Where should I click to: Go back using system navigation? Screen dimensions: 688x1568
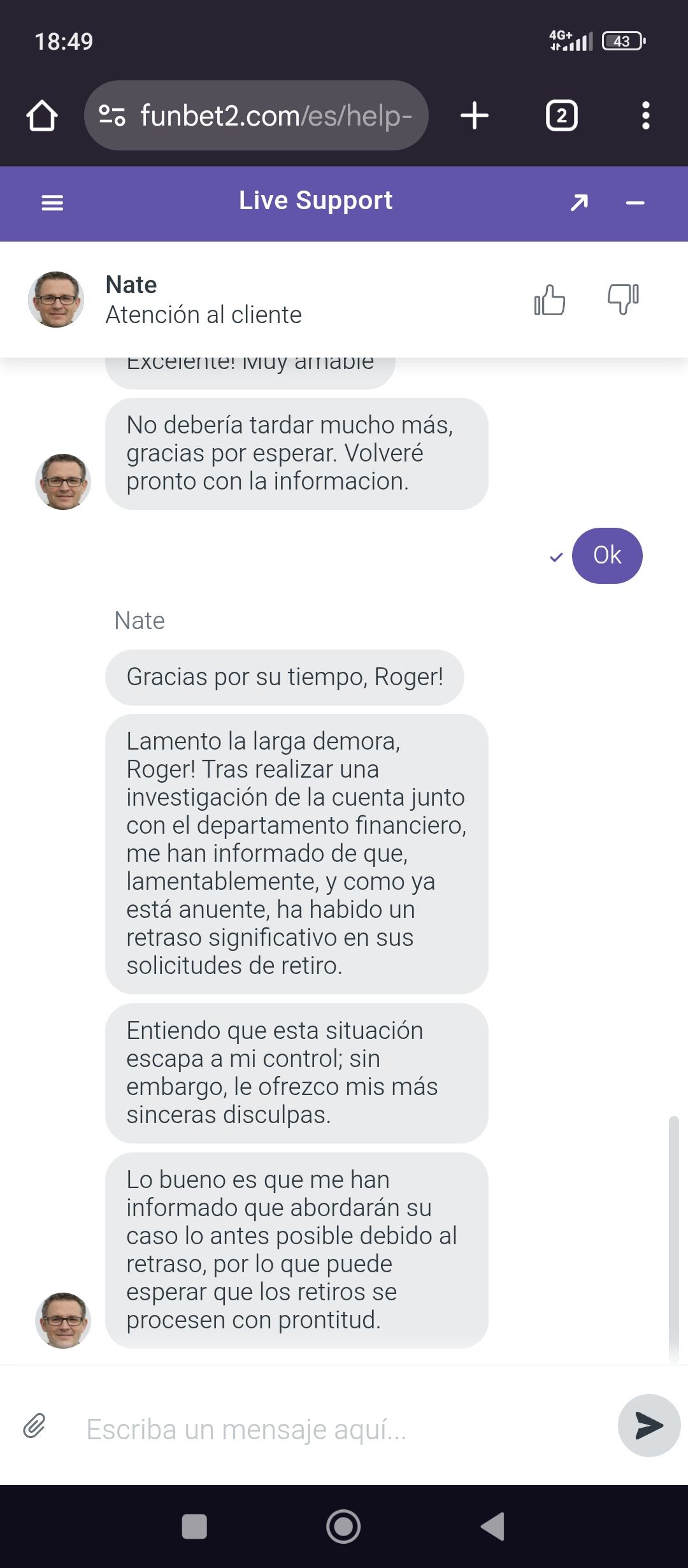click(x=493, y=1527)
